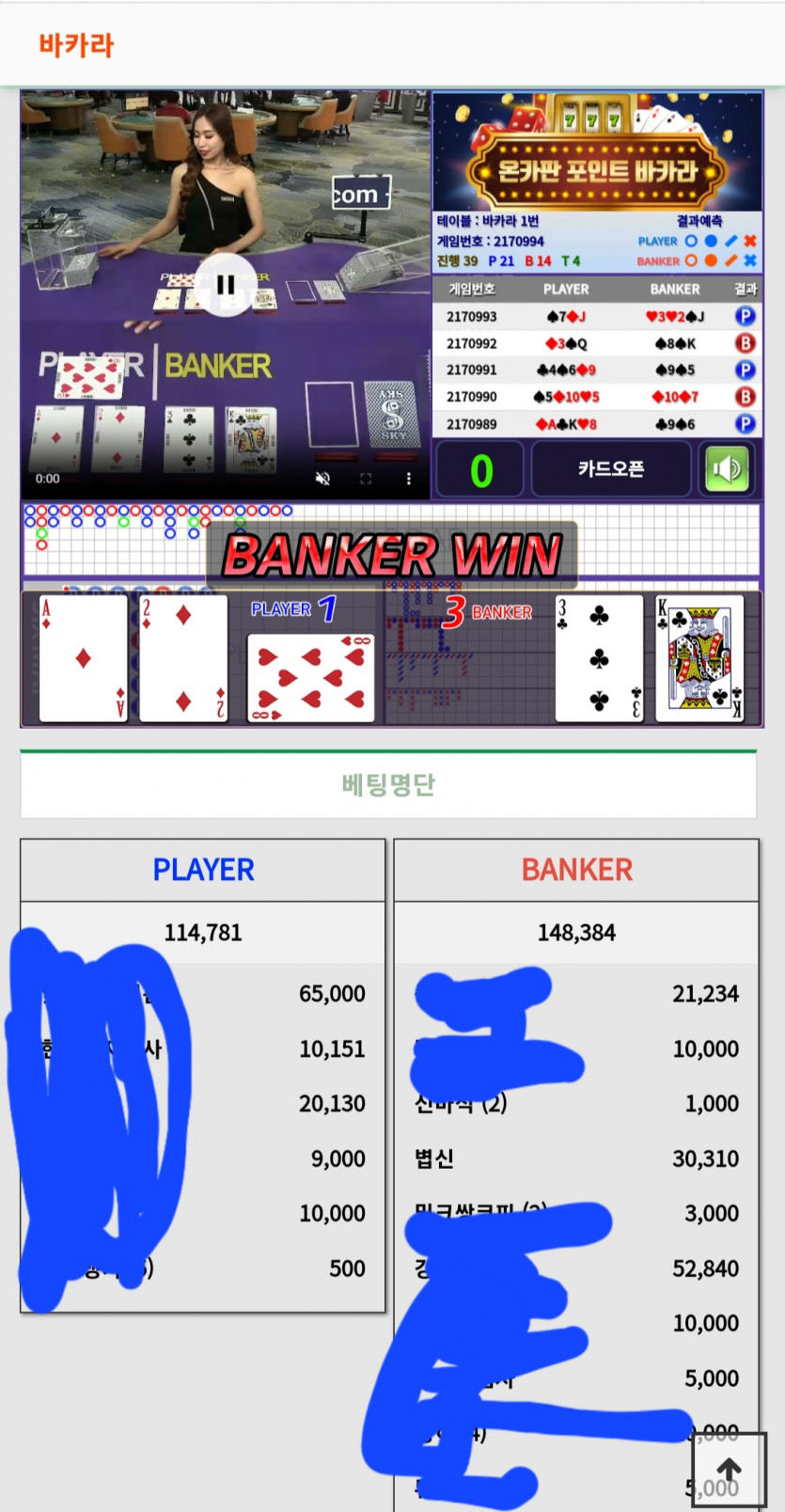Jump back to top with arrow button
The image size is (785, 1512).
coord(729,1470)
